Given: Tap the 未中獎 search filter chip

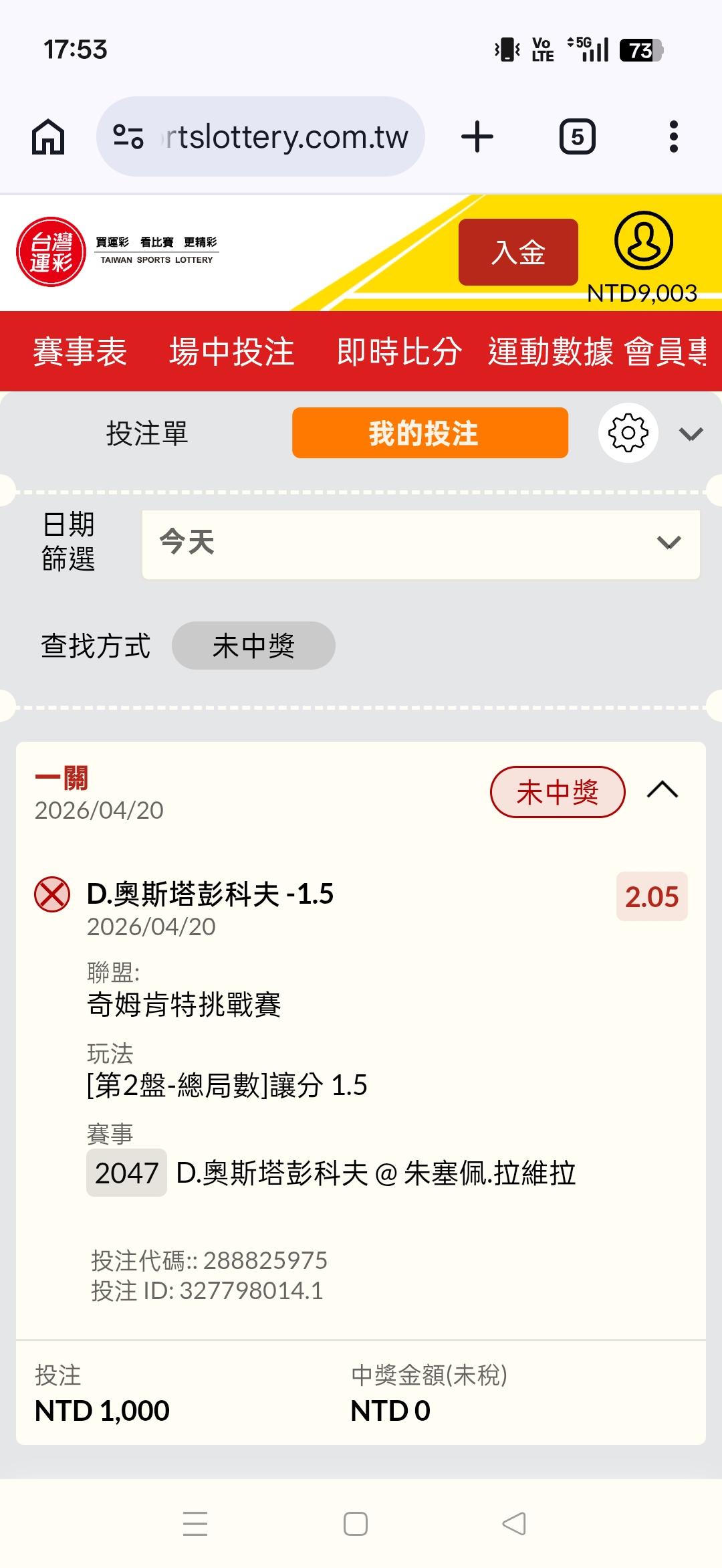Looking at the screenshot, I should tap(253, 646).
